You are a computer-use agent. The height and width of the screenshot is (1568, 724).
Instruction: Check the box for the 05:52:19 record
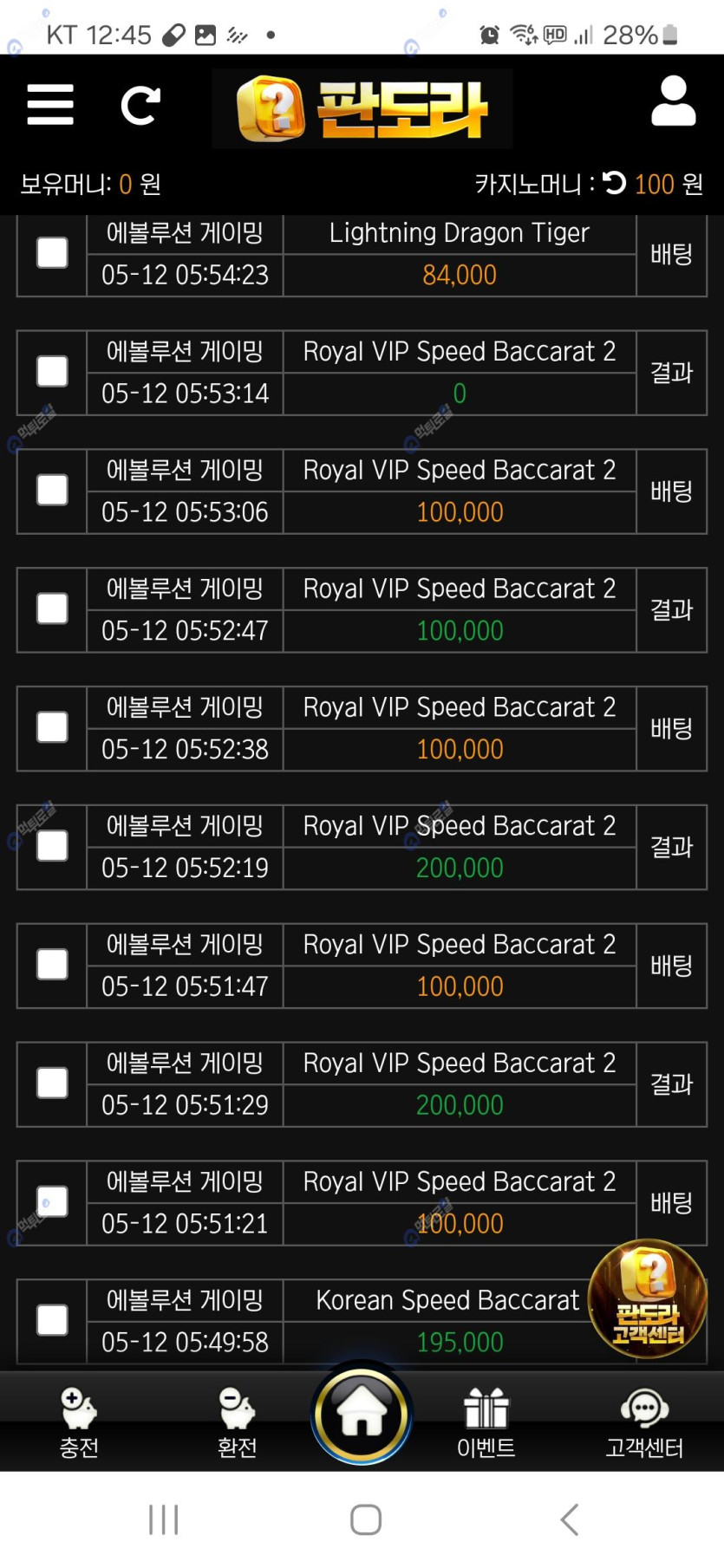tap(52, 846)
